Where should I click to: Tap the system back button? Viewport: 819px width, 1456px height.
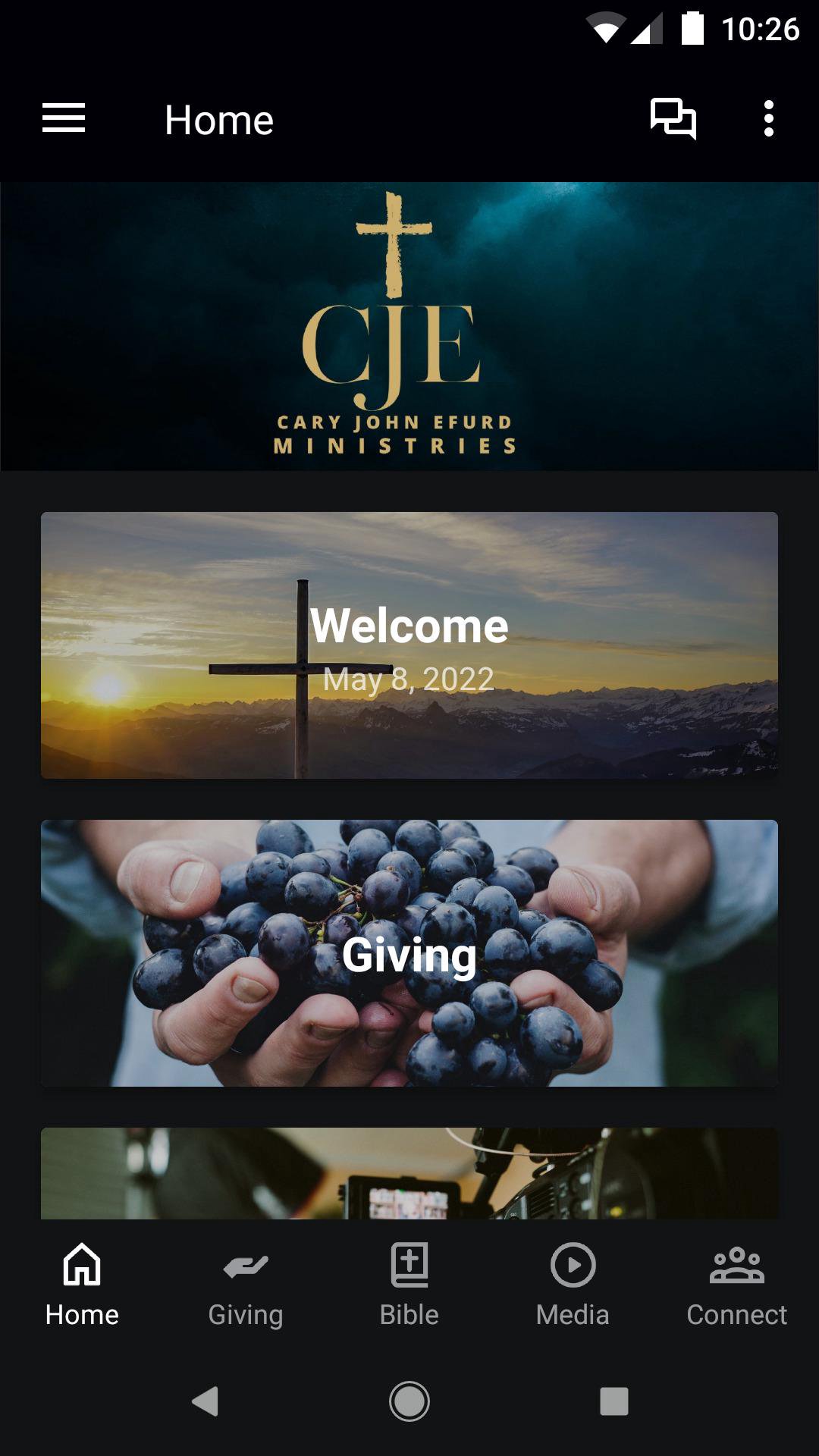coord(205,1401)
